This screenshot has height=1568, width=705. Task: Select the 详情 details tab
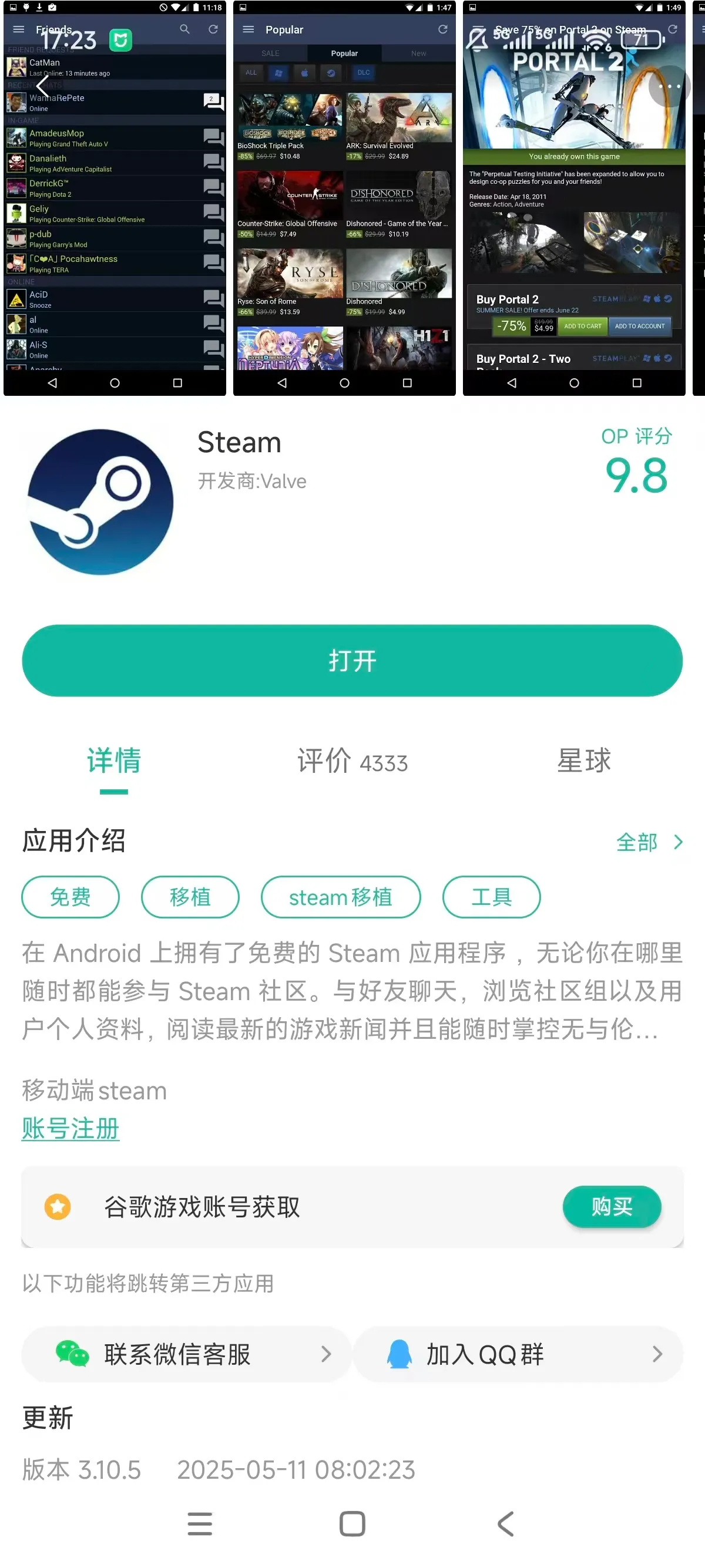pos(114,762)
